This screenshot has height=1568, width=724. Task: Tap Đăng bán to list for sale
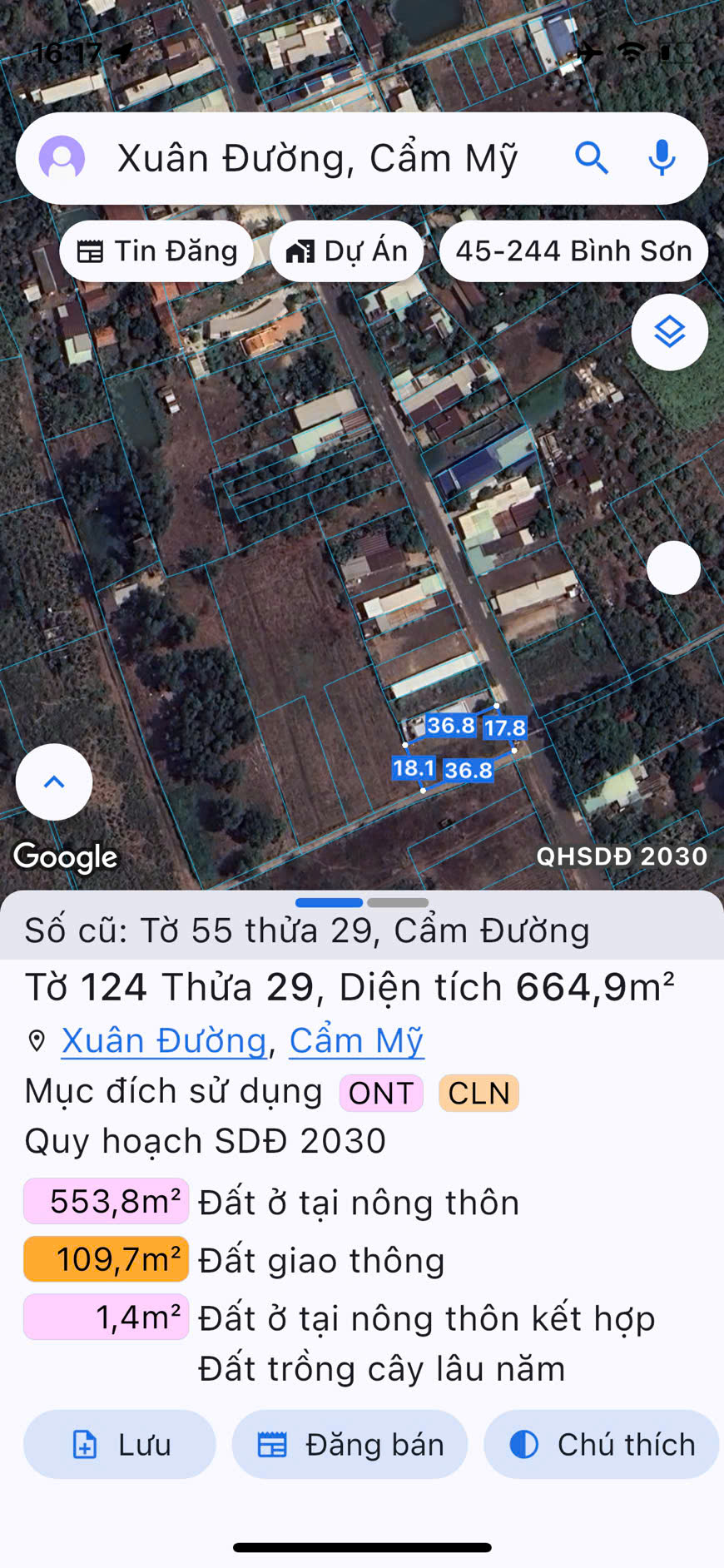tap(350, 1444)
